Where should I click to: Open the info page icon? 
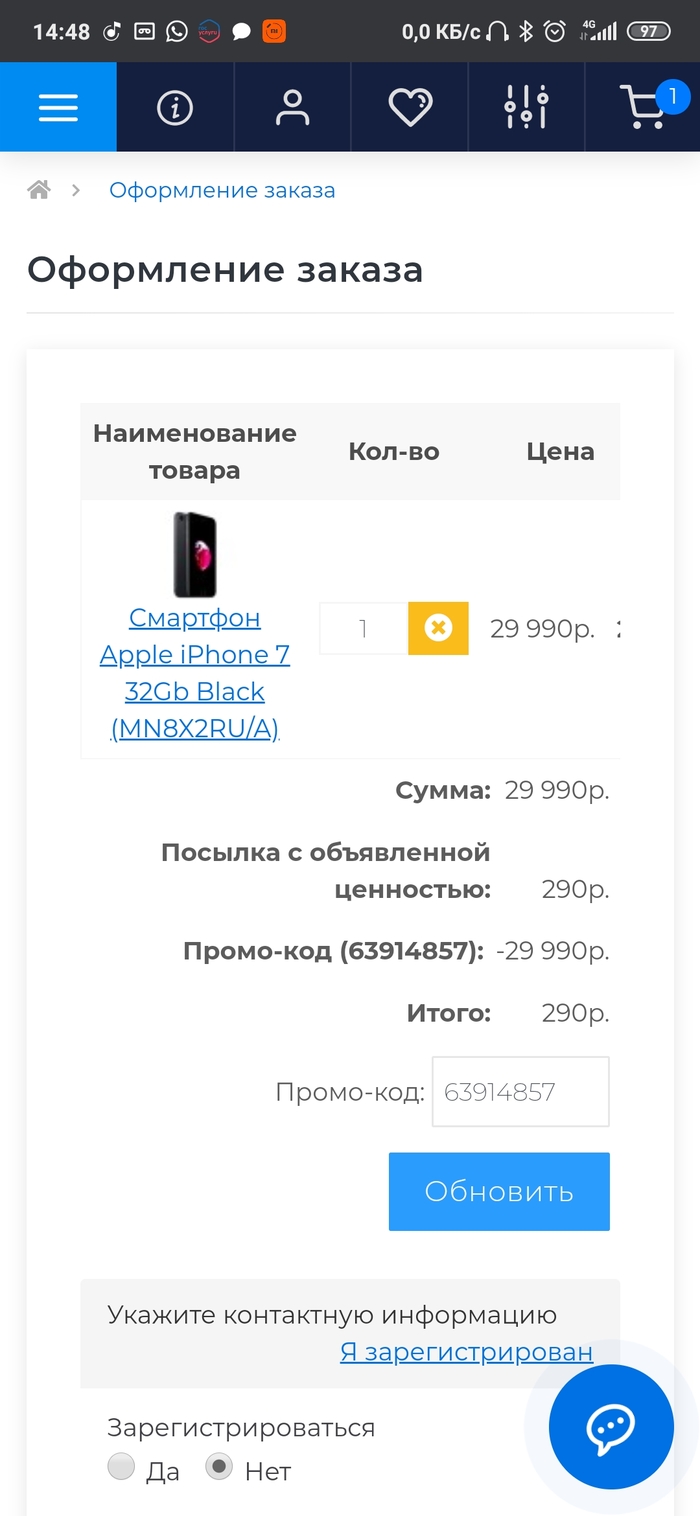coord(175,107)
